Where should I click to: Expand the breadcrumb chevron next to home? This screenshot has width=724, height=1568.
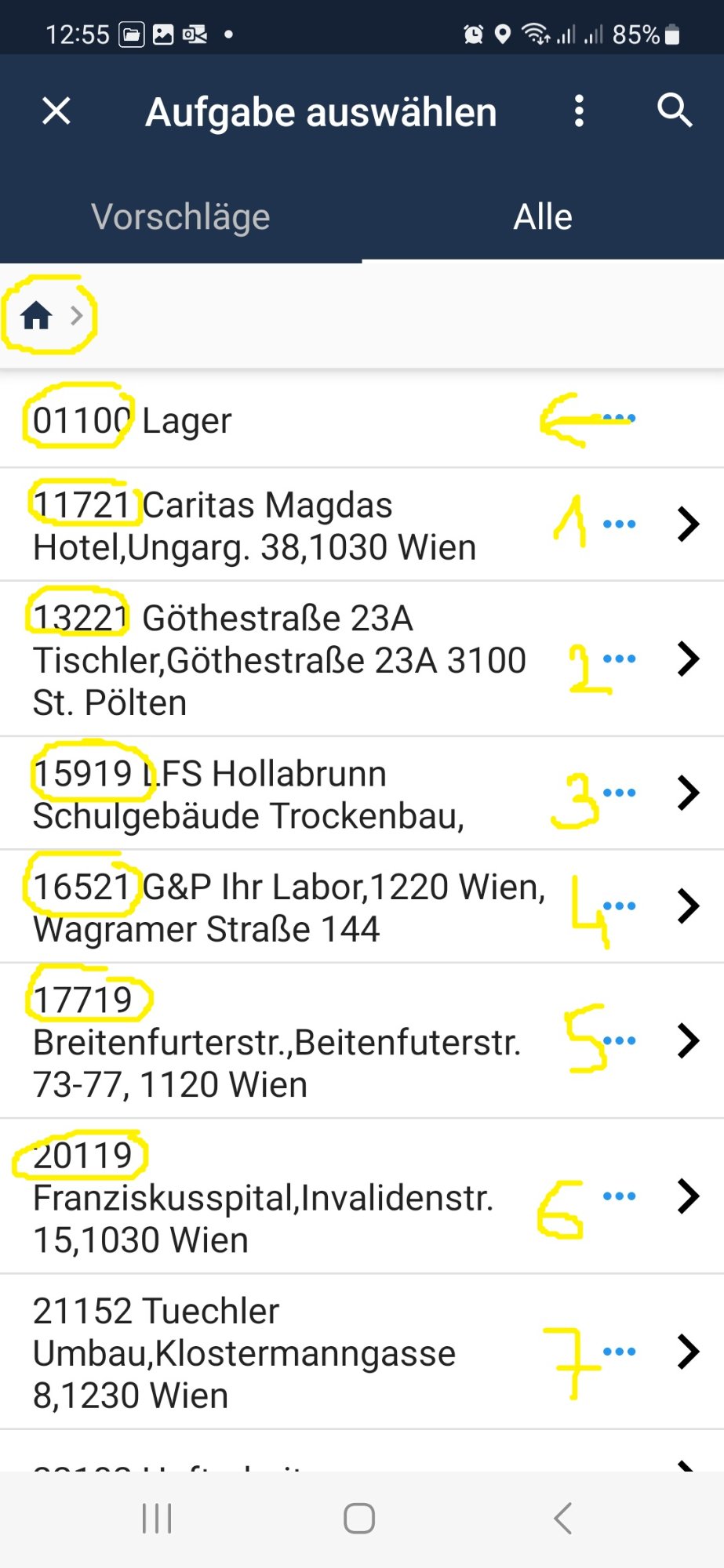point(76,316)
